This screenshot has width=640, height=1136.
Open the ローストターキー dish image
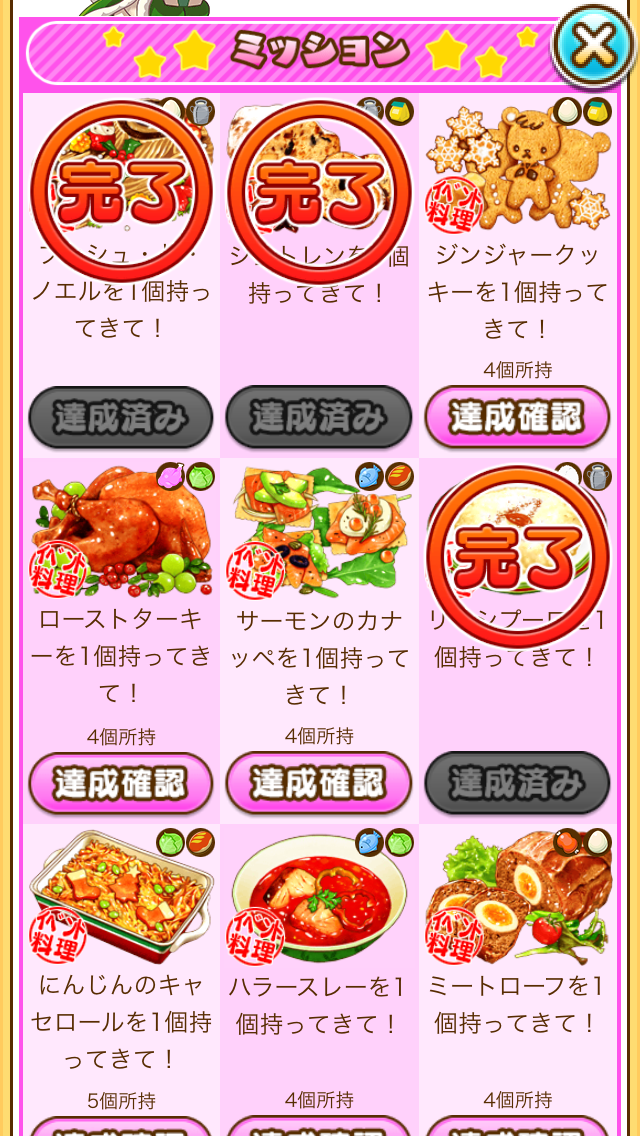(x=121, y=530)
